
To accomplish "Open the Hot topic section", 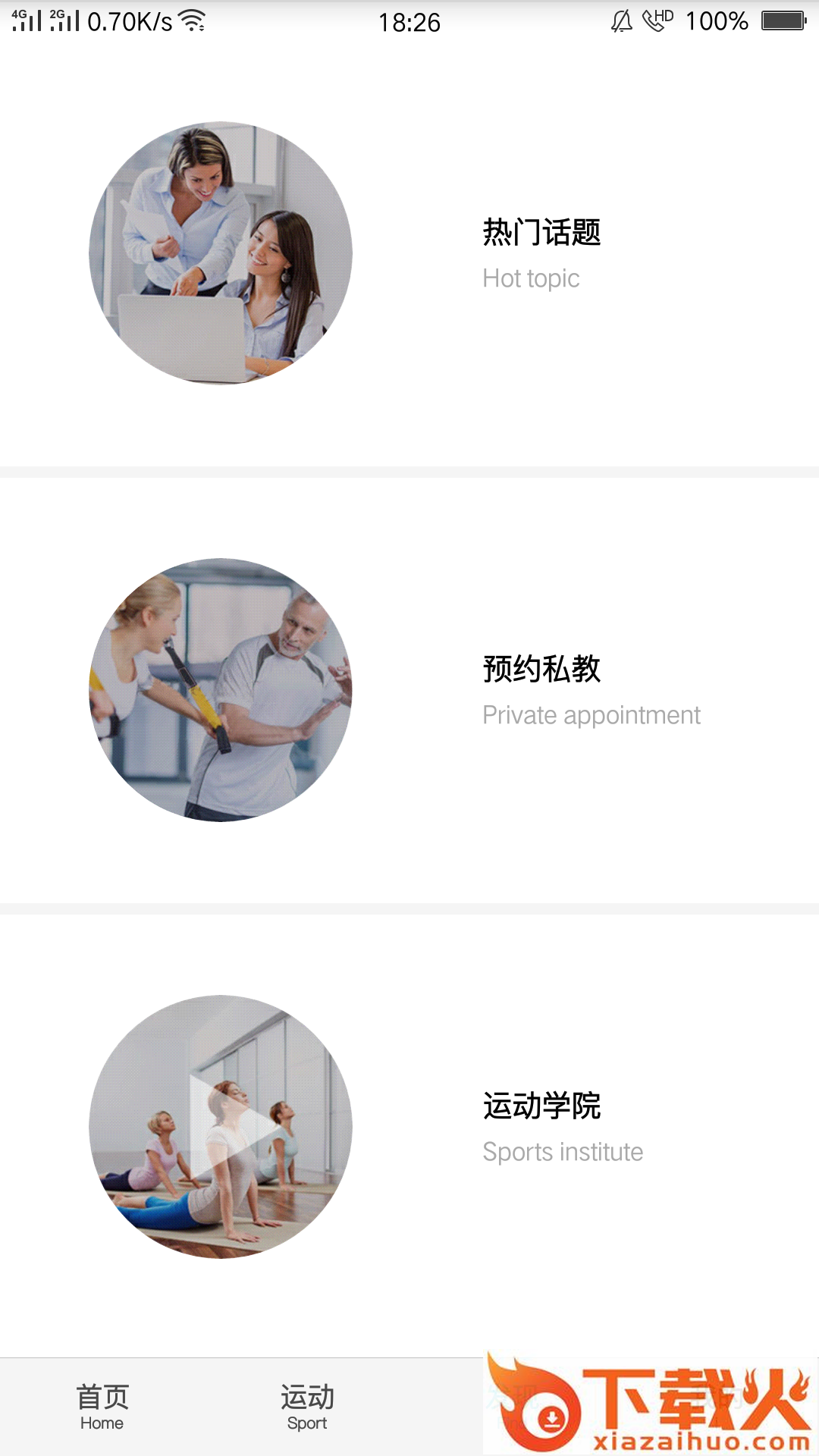I will click(x=541, y=254).
